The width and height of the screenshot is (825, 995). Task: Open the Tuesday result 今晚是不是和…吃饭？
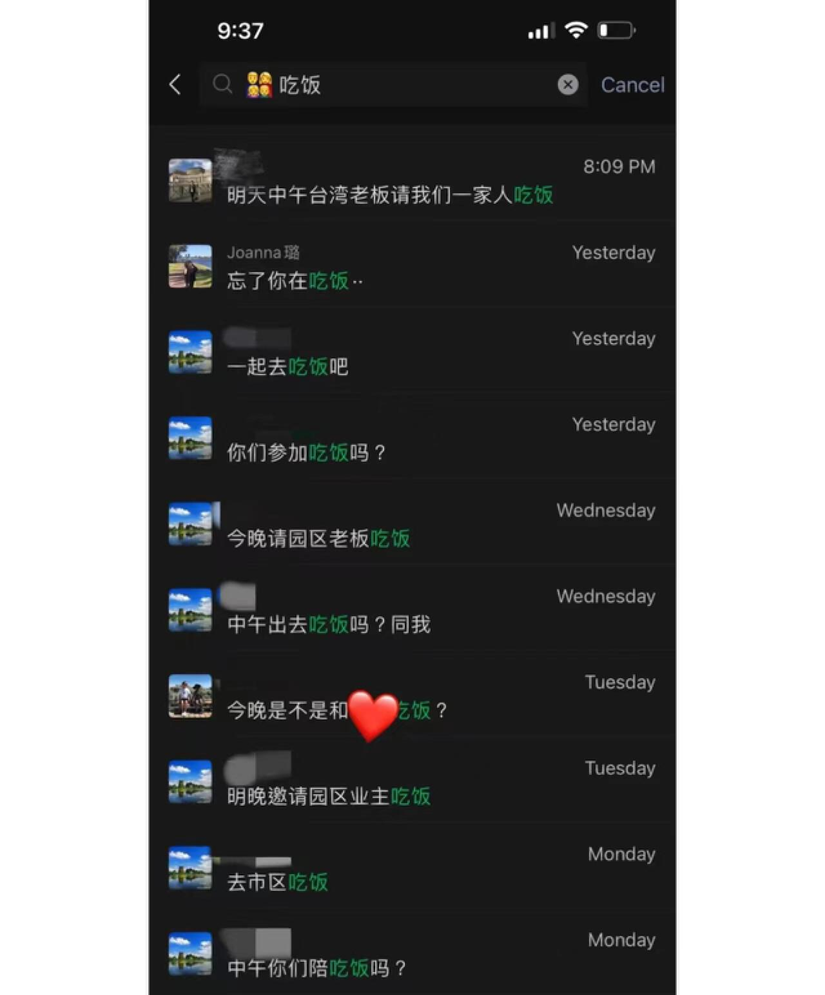(x=410, y=698)
